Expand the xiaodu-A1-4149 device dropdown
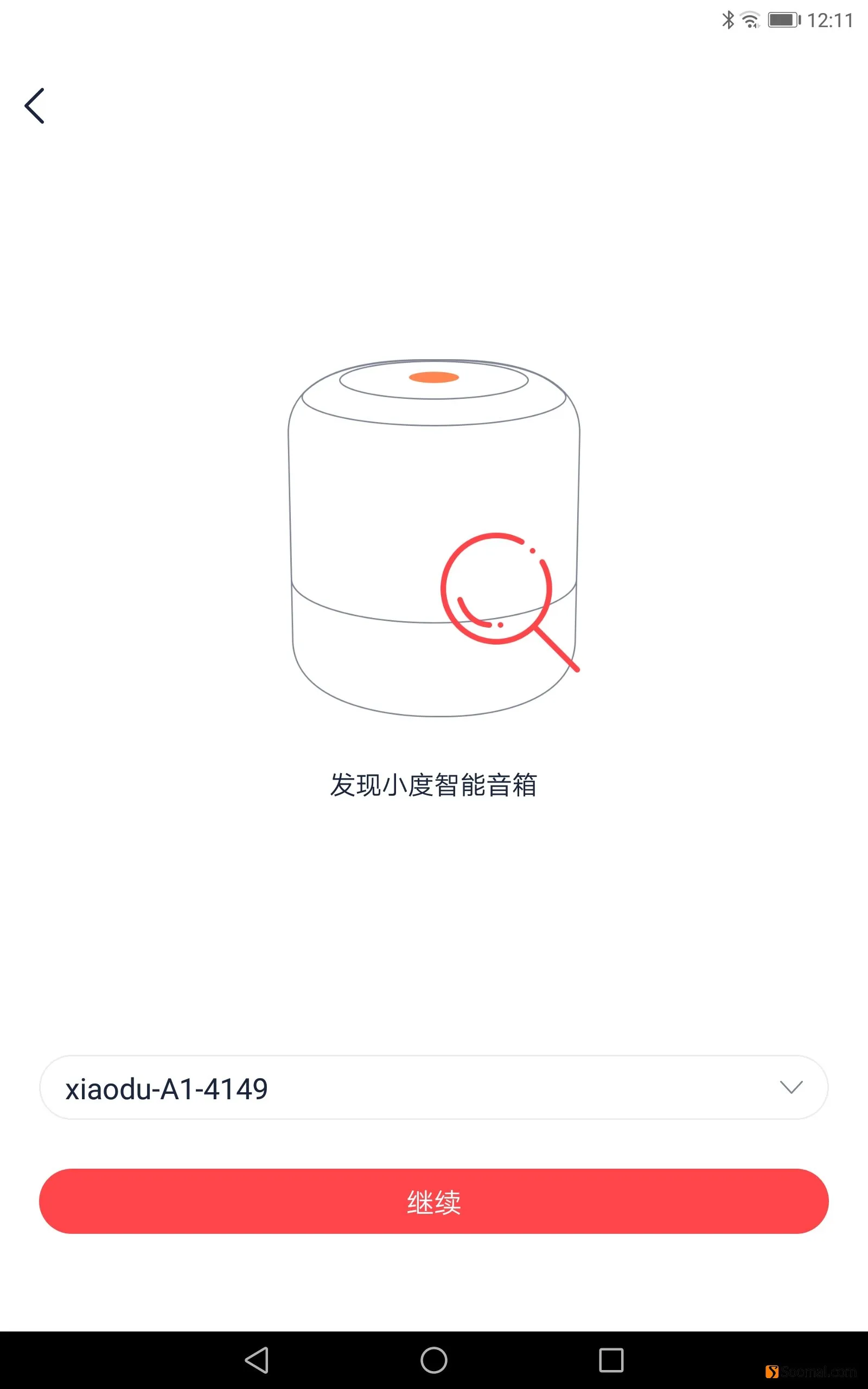Viewport: 868px width, 1389px height. (433, 1087)
